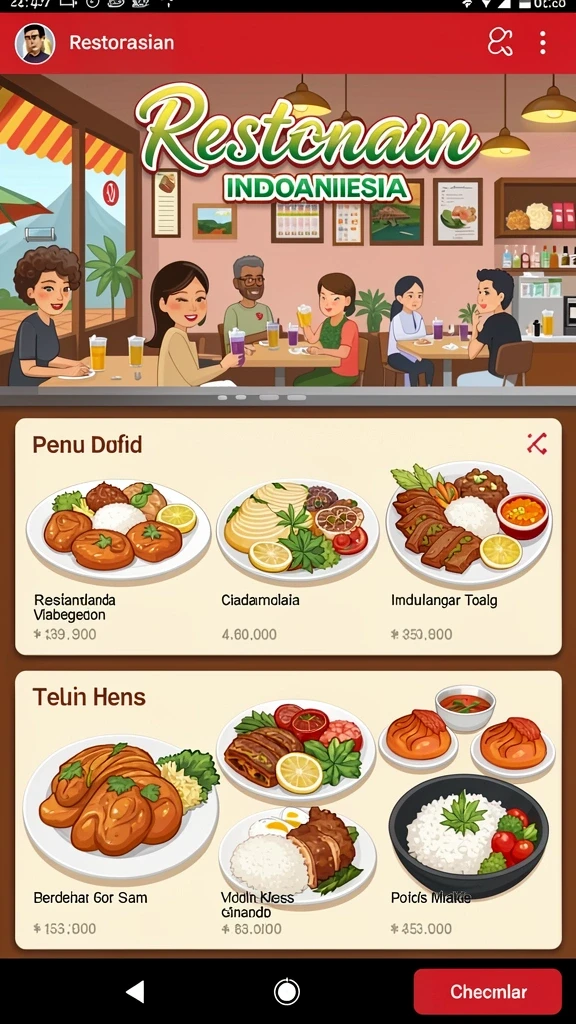
Task: Open the share icon in the app bar
Action: click(x=500, y=42)
